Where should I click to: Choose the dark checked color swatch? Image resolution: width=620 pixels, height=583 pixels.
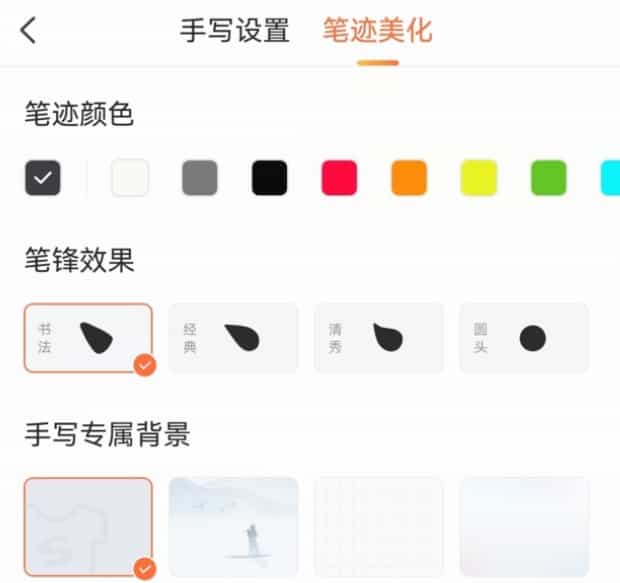(x=43, y=178)
